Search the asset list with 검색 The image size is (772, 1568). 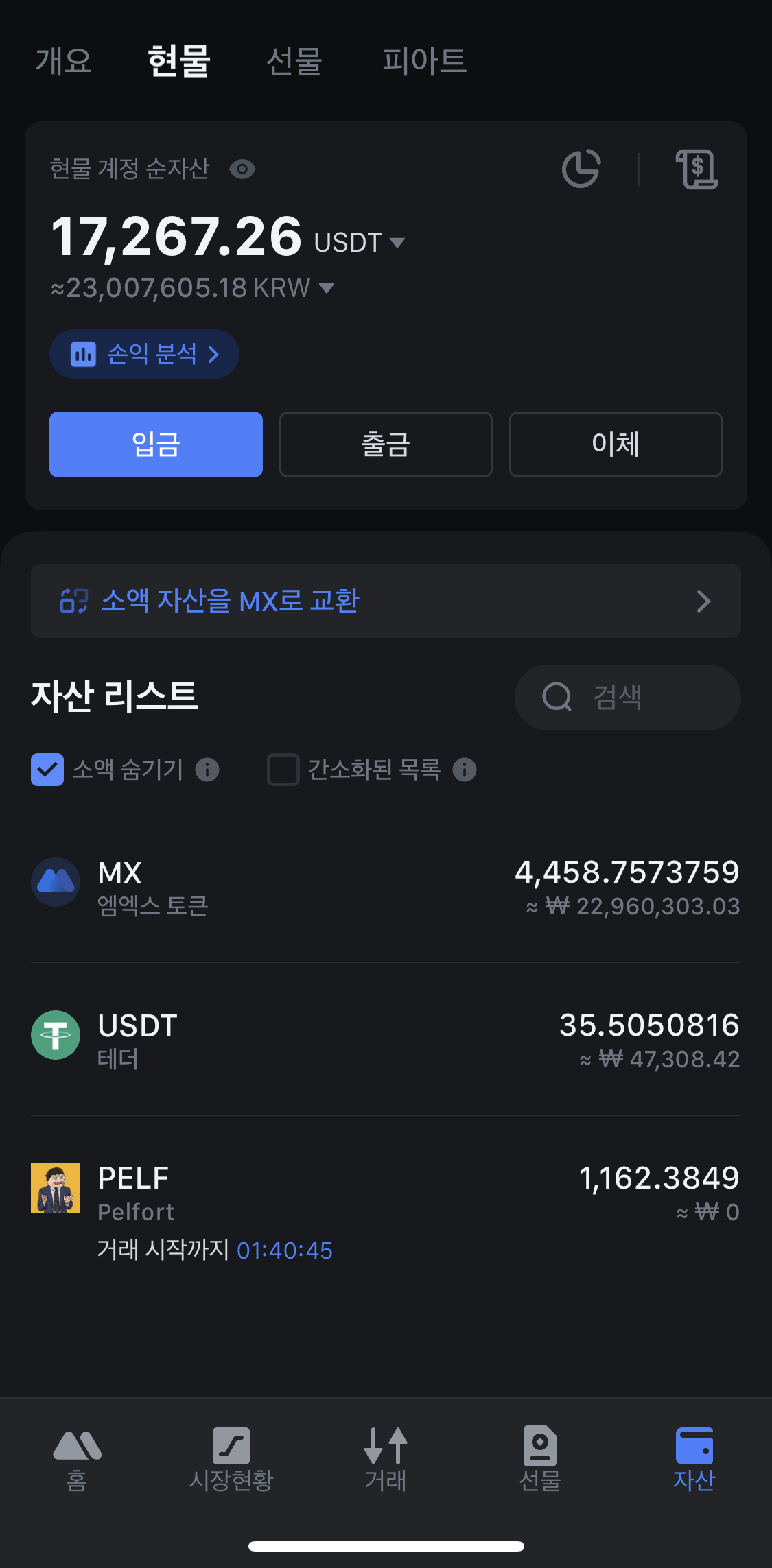627,698
